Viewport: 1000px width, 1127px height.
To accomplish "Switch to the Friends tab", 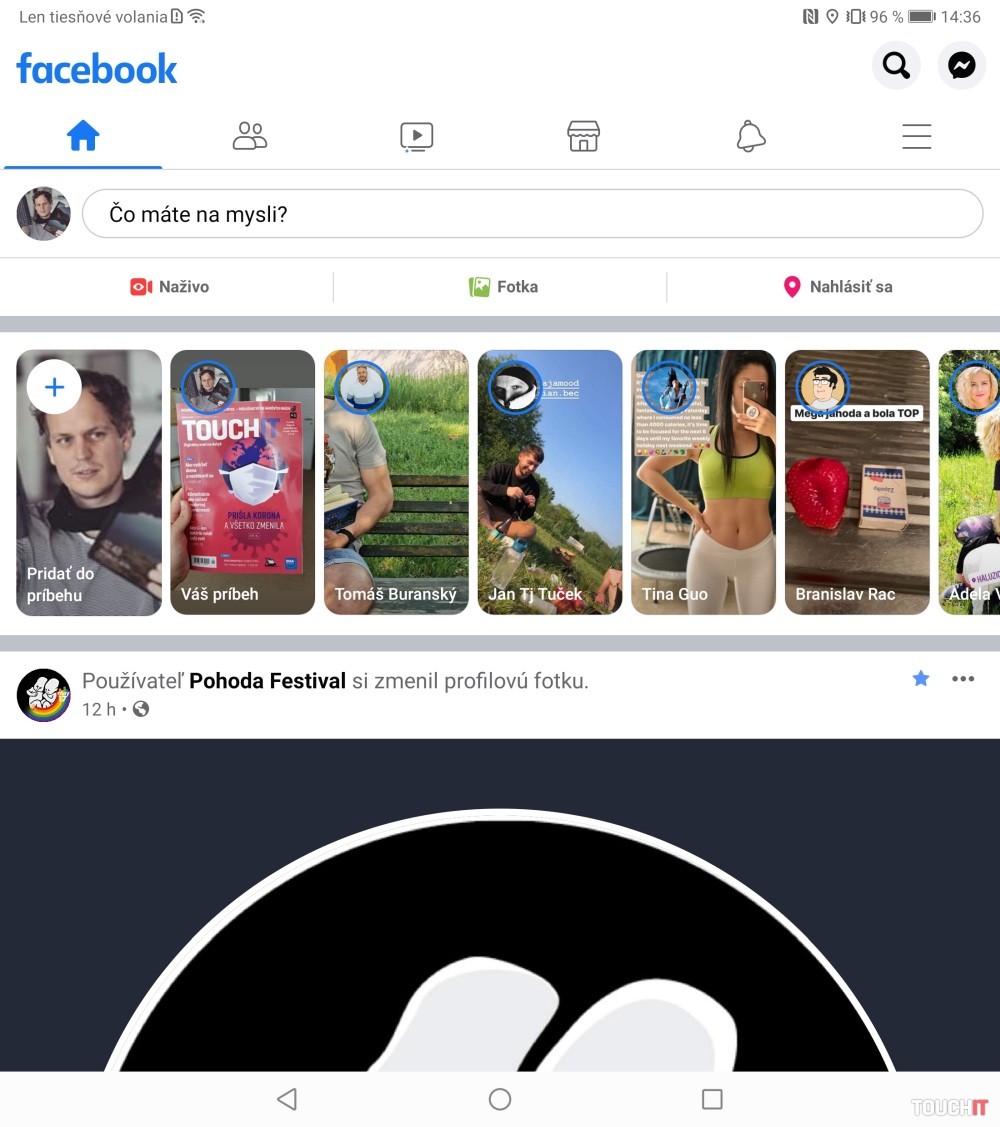I will click(x=249, y=136).
